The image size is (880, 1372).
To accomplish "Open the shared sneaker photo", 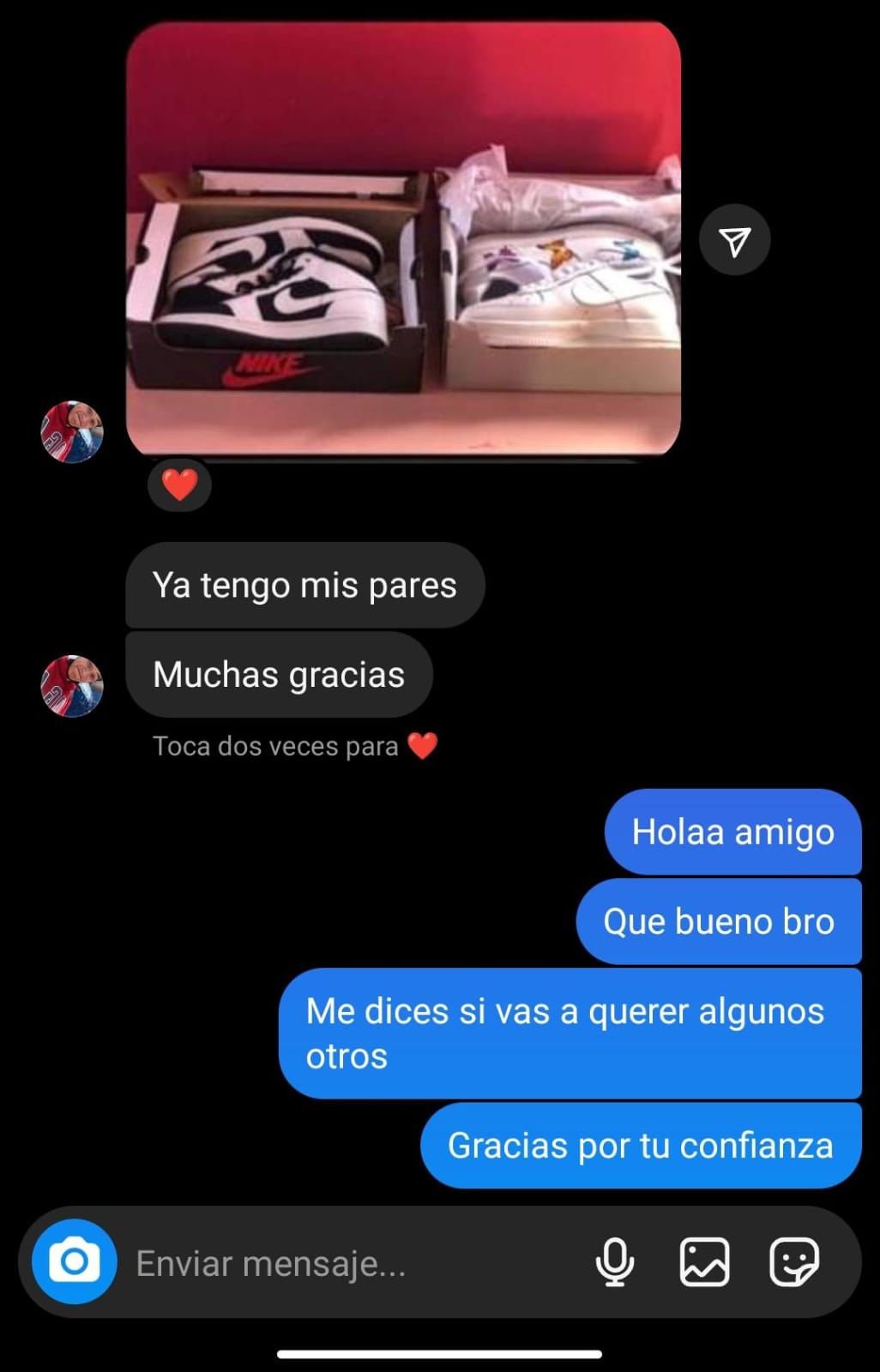I will (403, 238).
